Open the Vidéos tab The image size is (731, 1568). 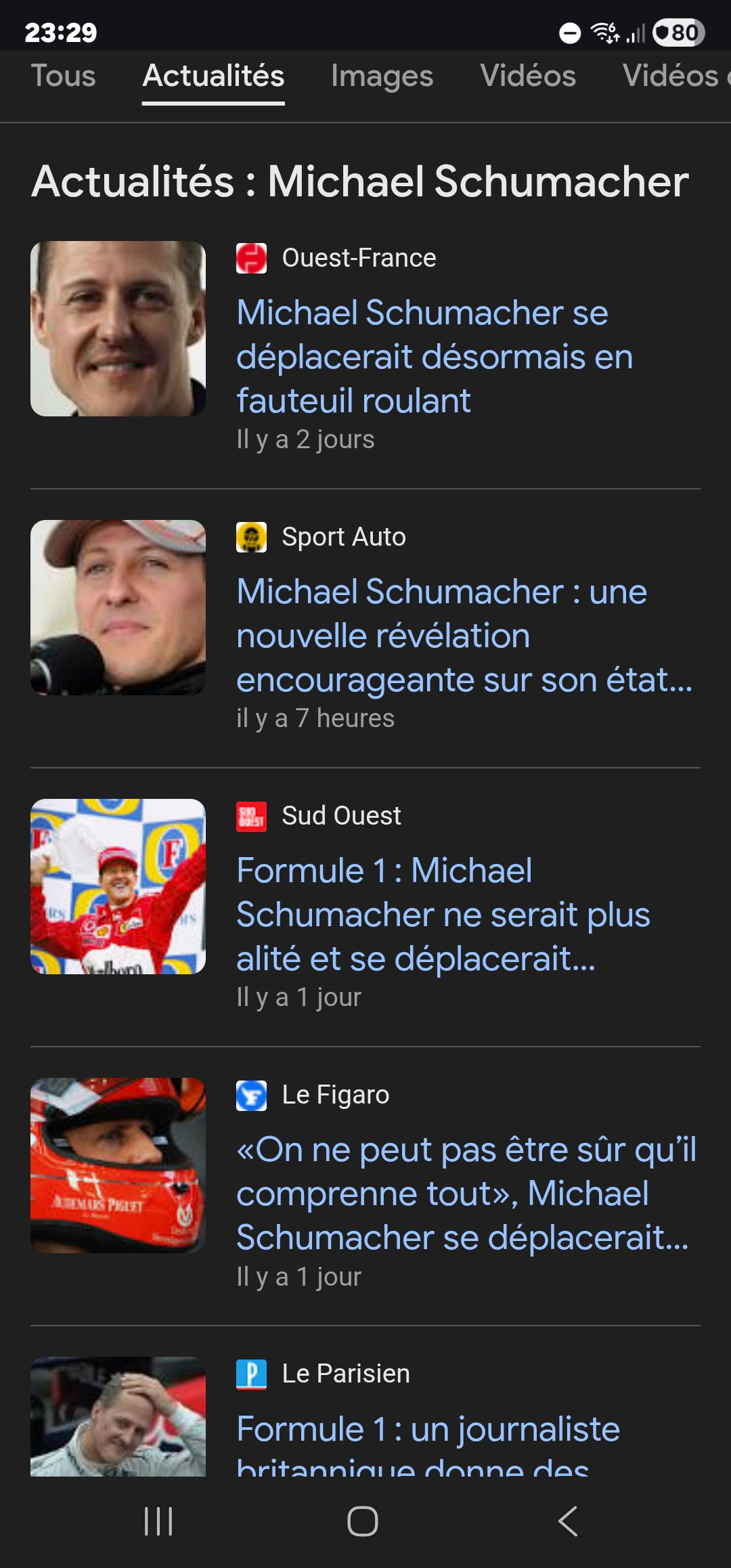pyautogui.click(x=528, y=76)
